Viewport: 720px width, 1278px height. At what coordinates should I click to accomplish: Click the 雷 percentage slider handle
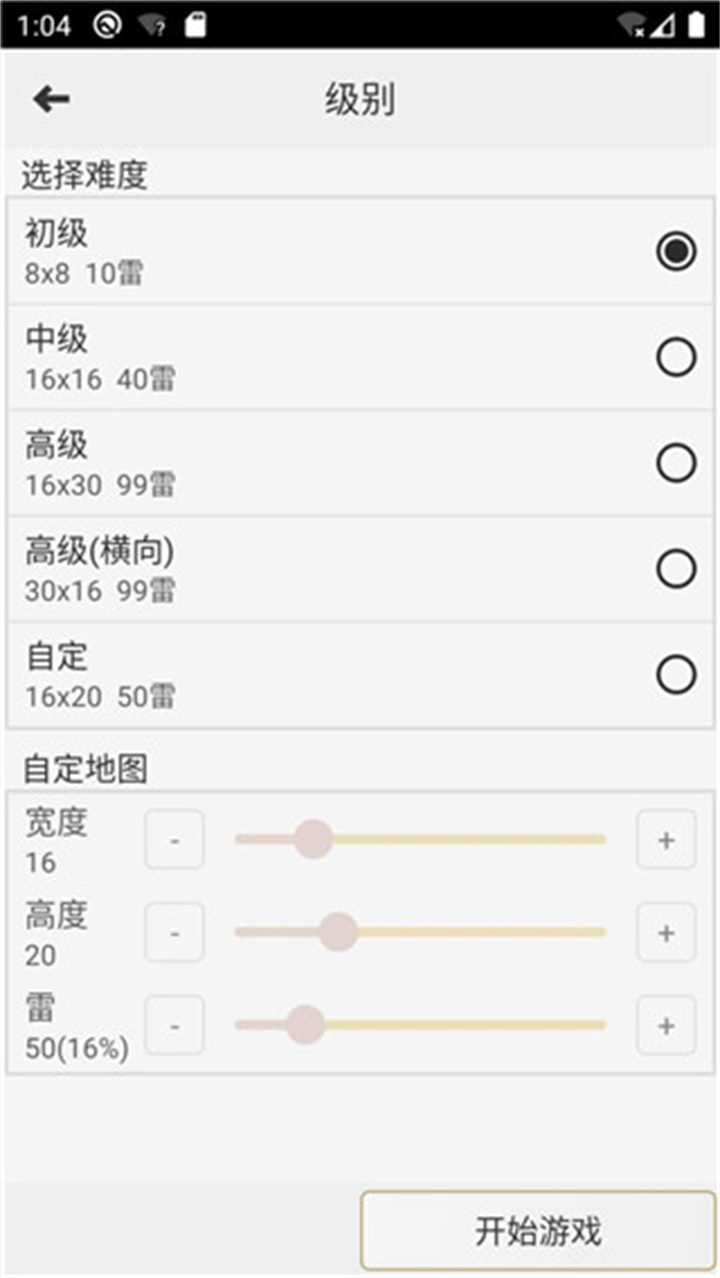[305, 1024]
